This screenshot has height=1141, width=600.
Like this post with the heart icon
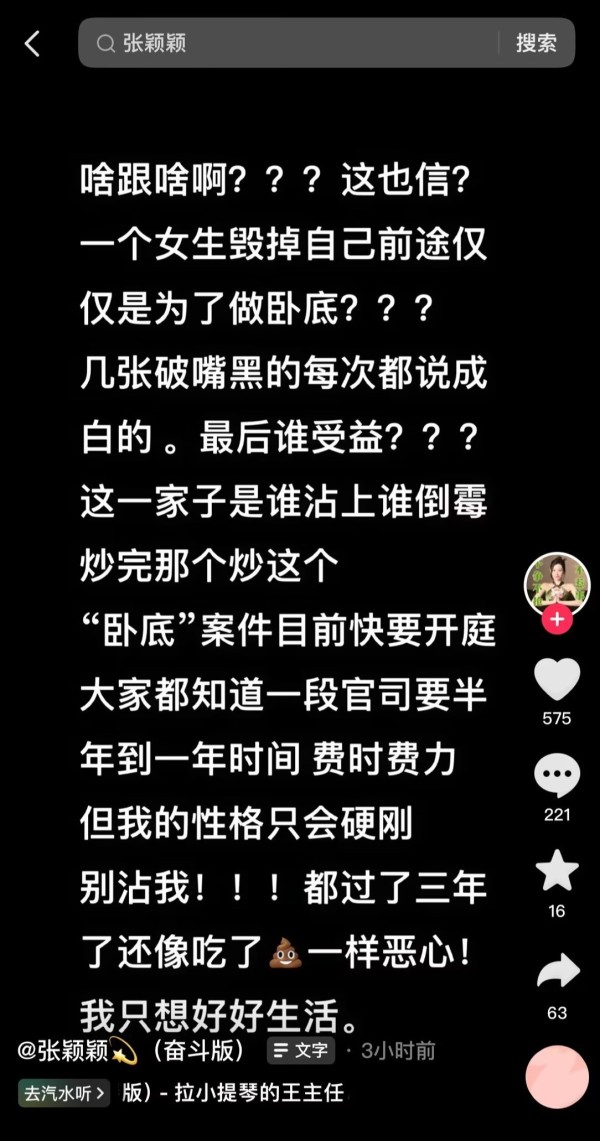(x=557, y=680)
